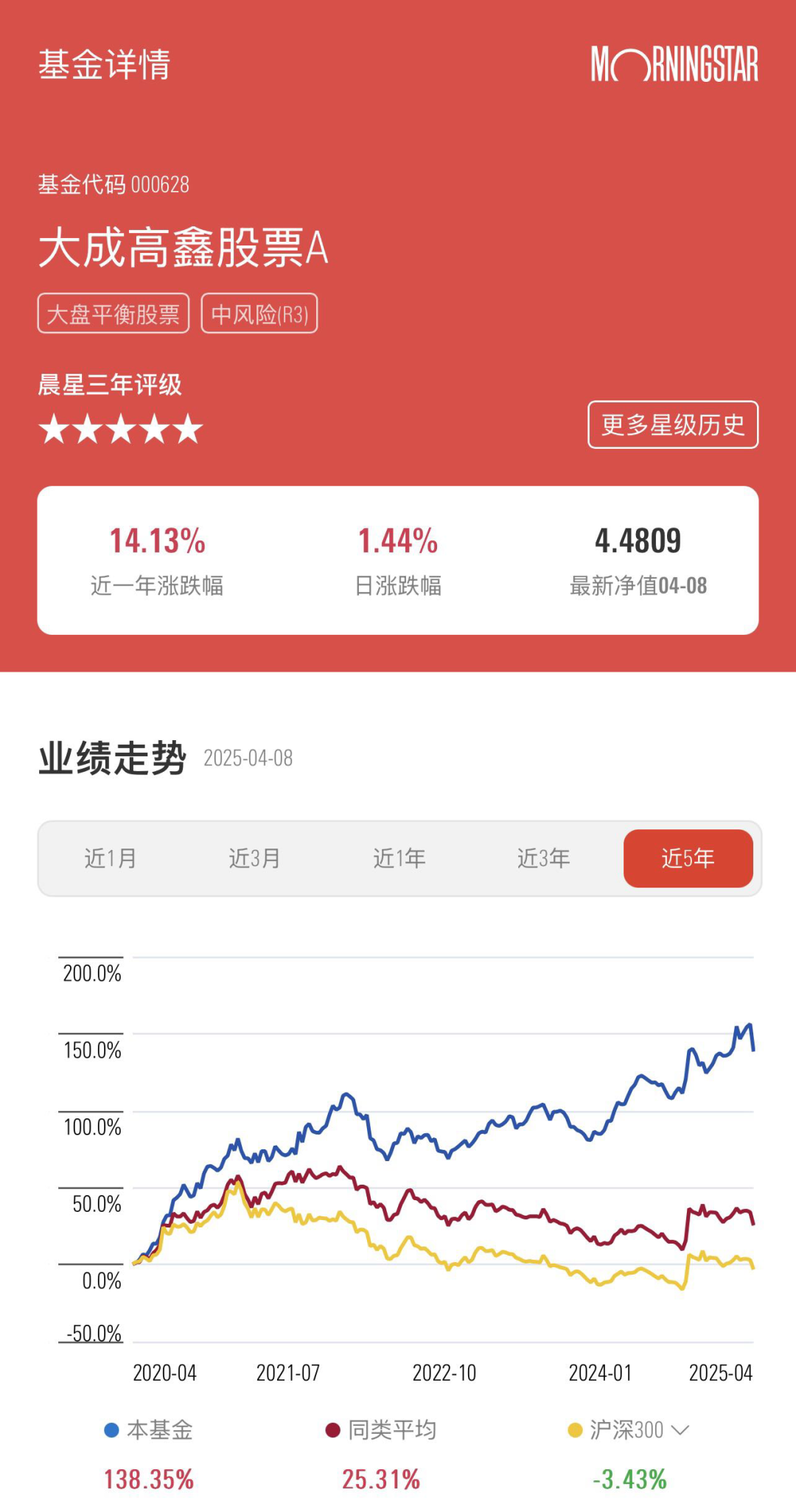Image resolution: width=796 pixels, height=1512 pixels.
Task: Select the 大盘平衡股票 category badge
Action: pos(114,314)
